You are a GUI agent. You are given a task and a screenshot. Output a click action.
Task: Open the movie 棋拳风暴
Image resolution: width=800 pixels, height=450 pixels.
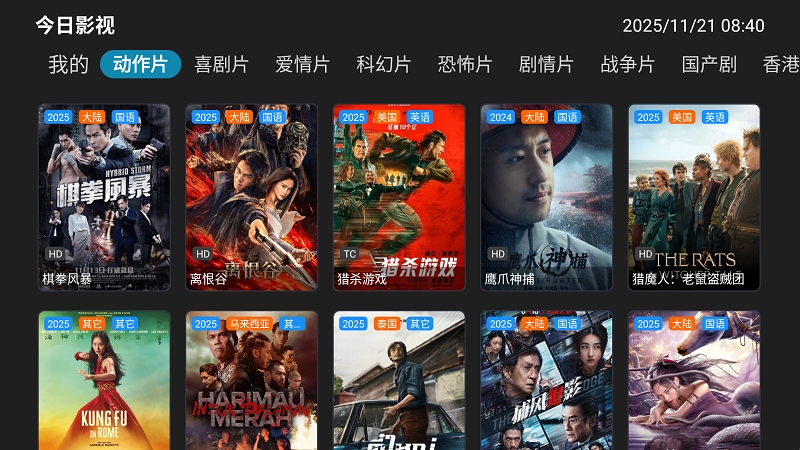(104, 197)
